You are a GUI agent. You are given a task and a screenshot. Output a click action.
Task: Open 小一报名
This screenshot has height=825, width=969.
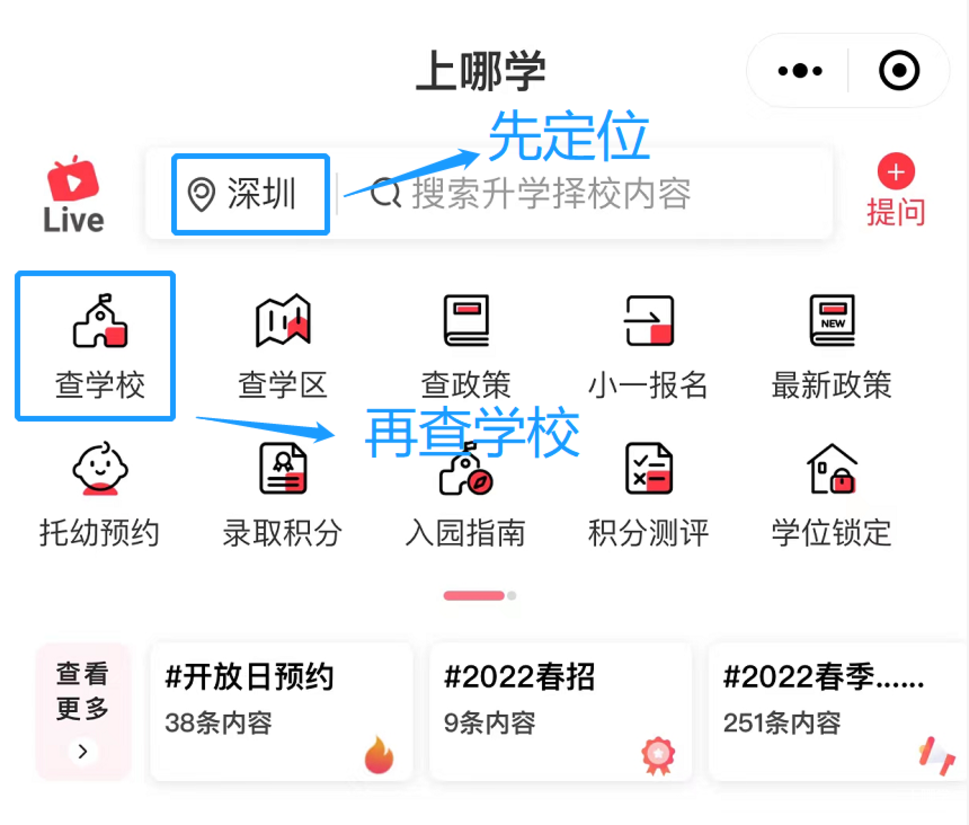pos(648,346)
